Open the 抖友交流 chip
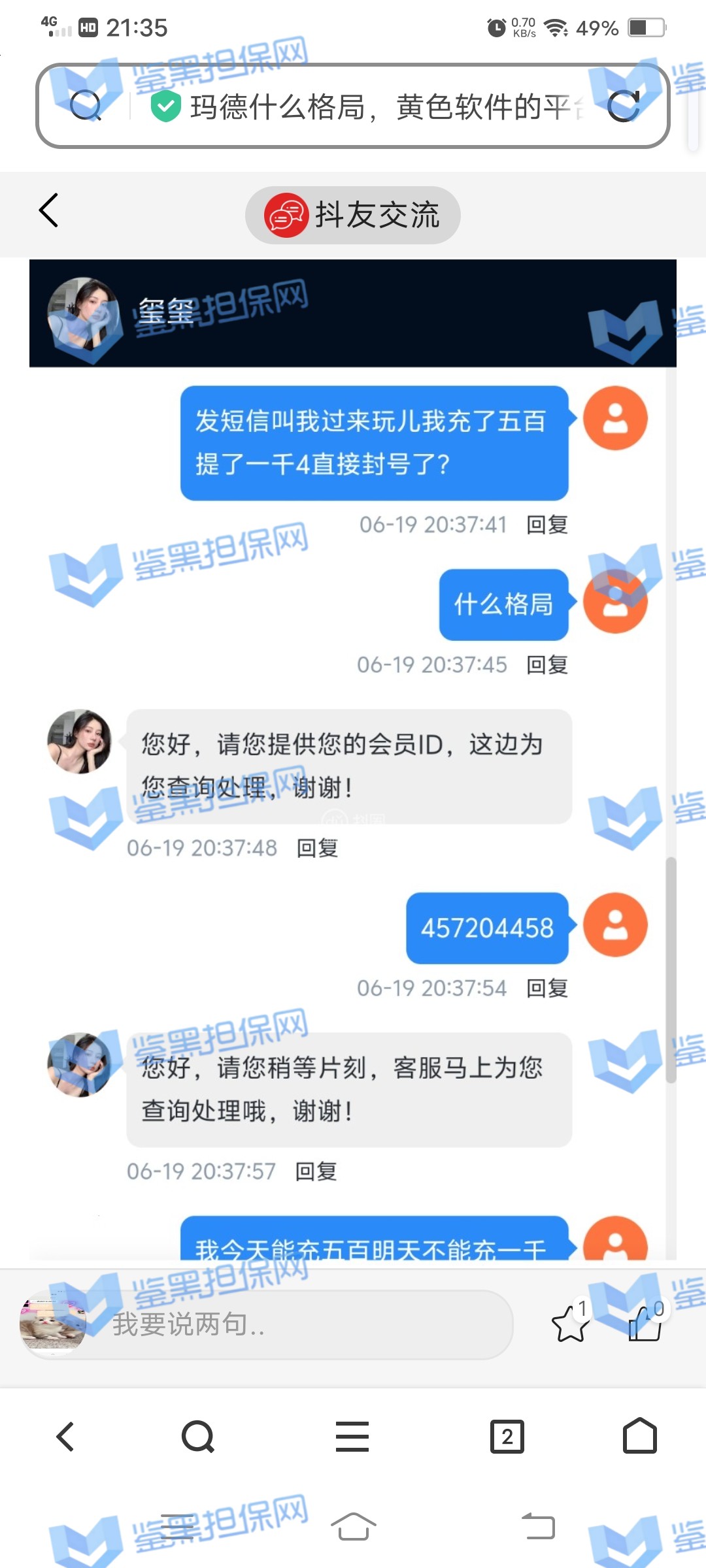The height and width of the screenshot is (1568, 706). pos(353,215)
